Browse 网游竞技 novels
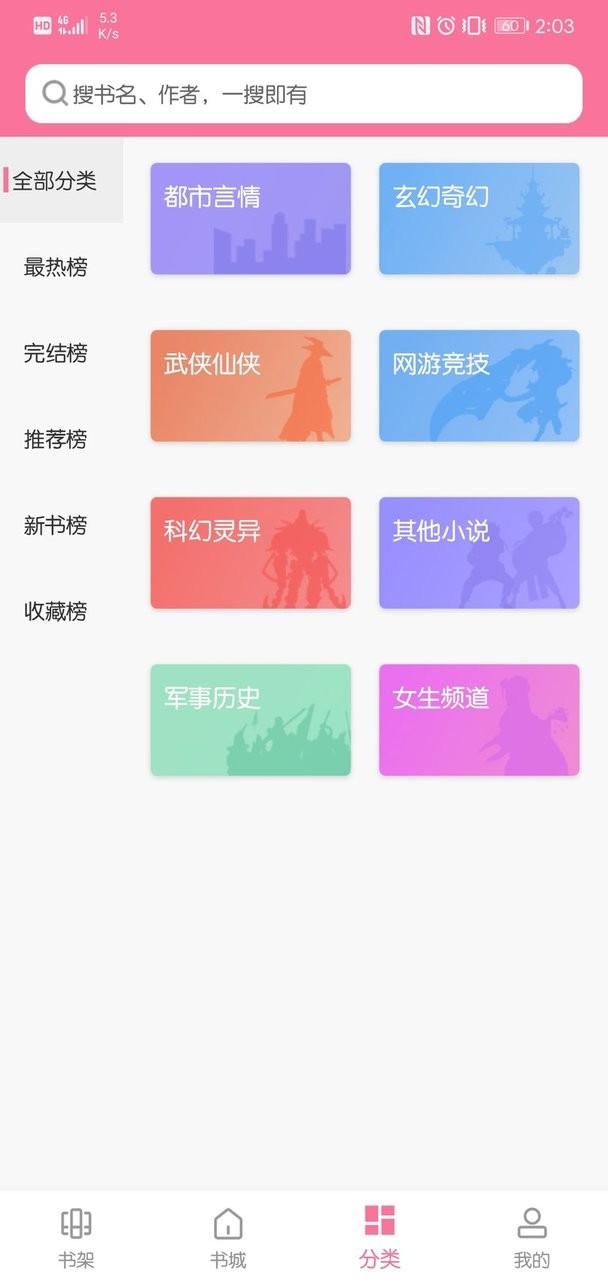The height and width of the screenshot is (1283, 608). click(x=479, y=386)
